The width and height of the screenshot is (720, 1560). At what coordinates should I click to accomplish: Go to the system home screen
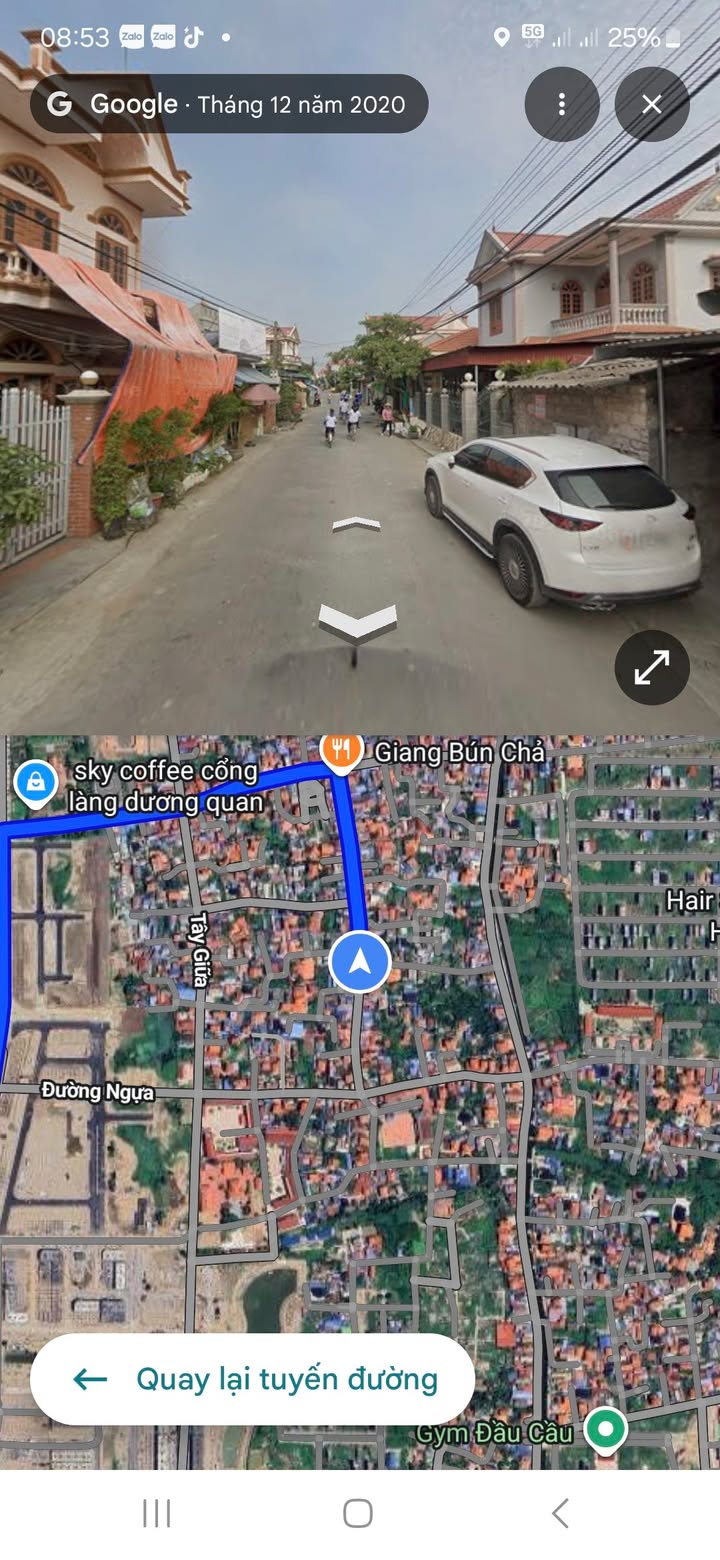tap(358, 1513)
